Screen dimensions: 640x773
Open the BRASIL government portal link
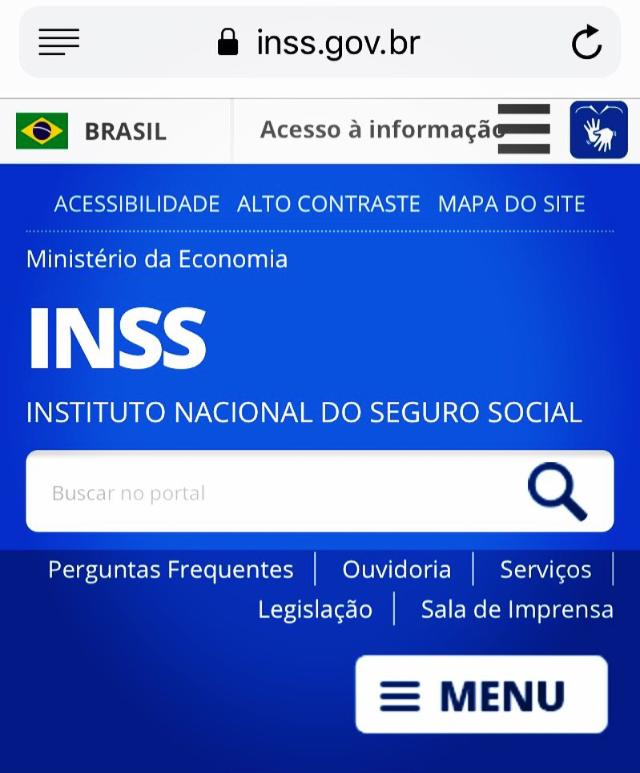pyautogui.click(x=92, y=131)
